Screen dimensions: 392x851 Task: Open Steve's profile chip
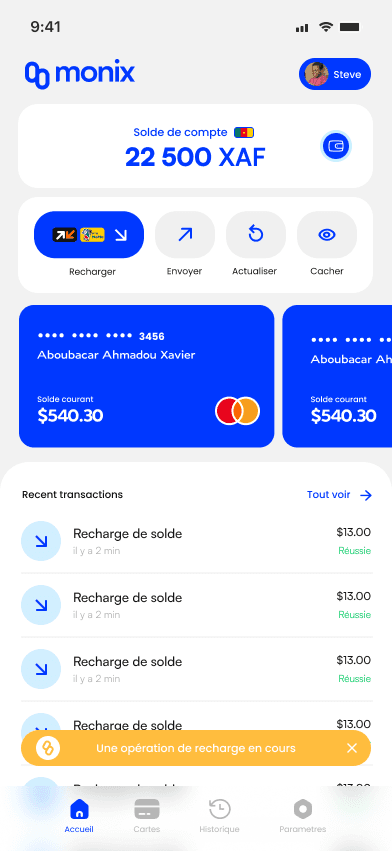[x=335, y=74]
